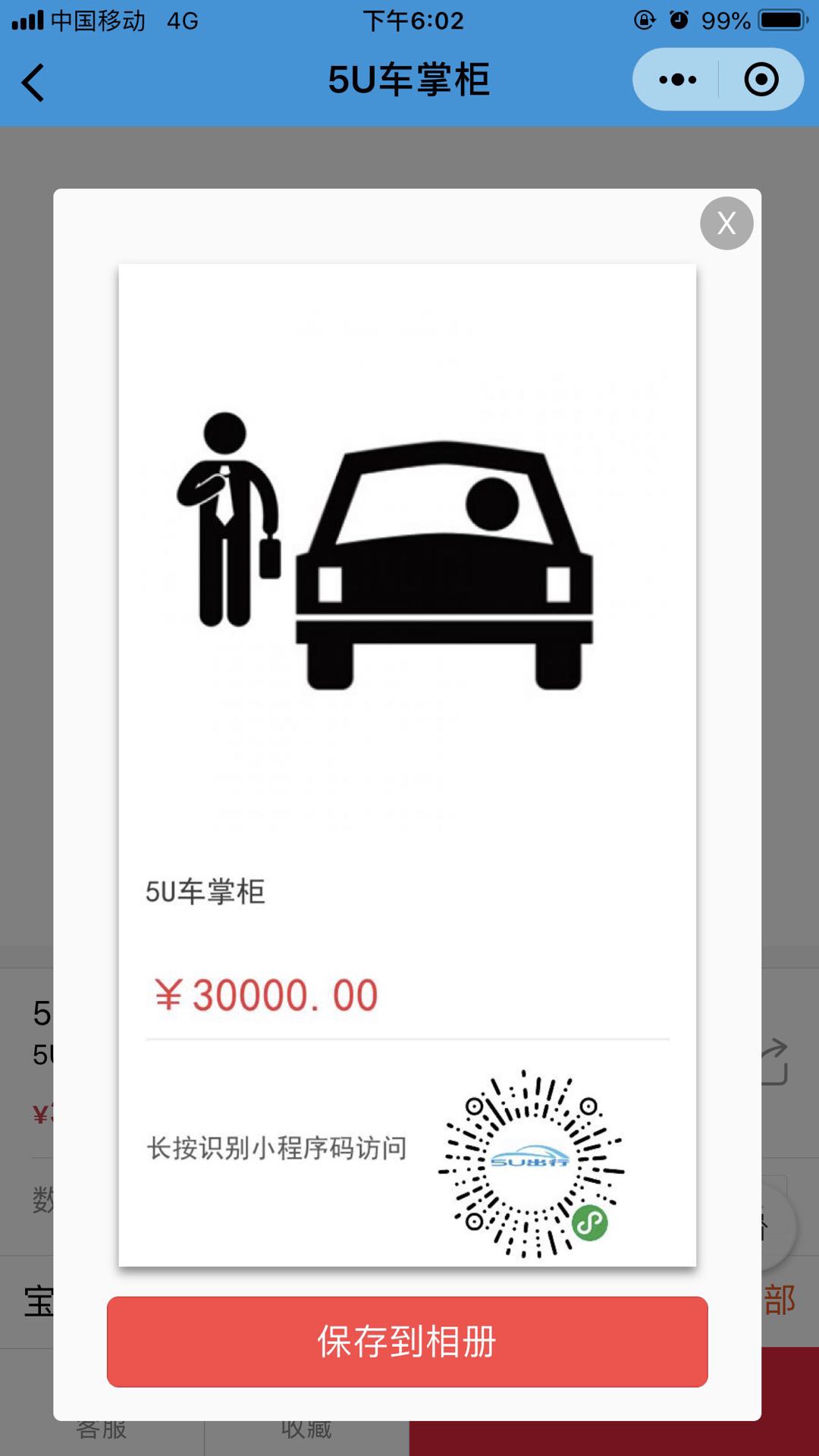Dismiss the share poster dialog with X
Viewport: 819px width, 1456px height.
(x=726, y=223)
